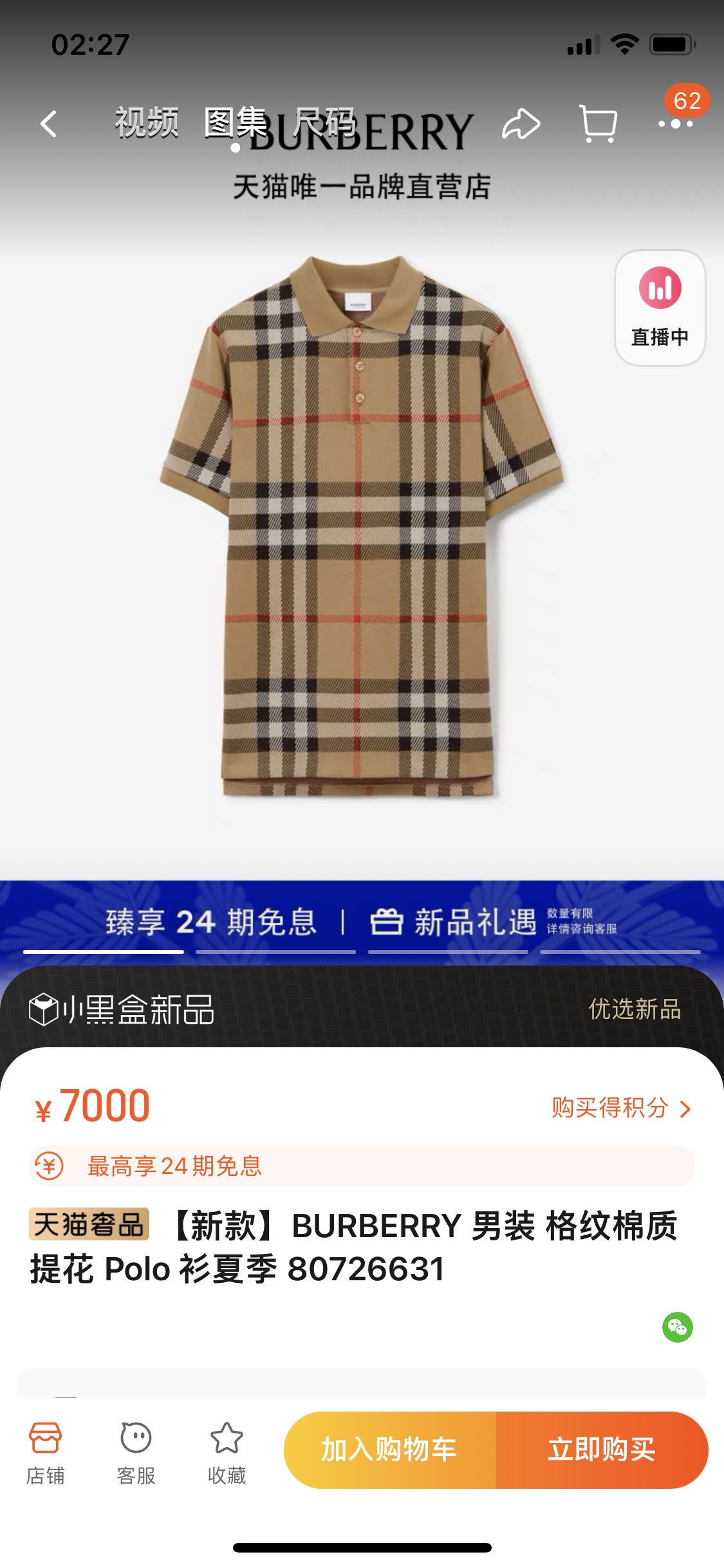Screen dimensions: 724x1568
Task: Tap 立即购买 to buy now
Action: [x=602, y=1450]
